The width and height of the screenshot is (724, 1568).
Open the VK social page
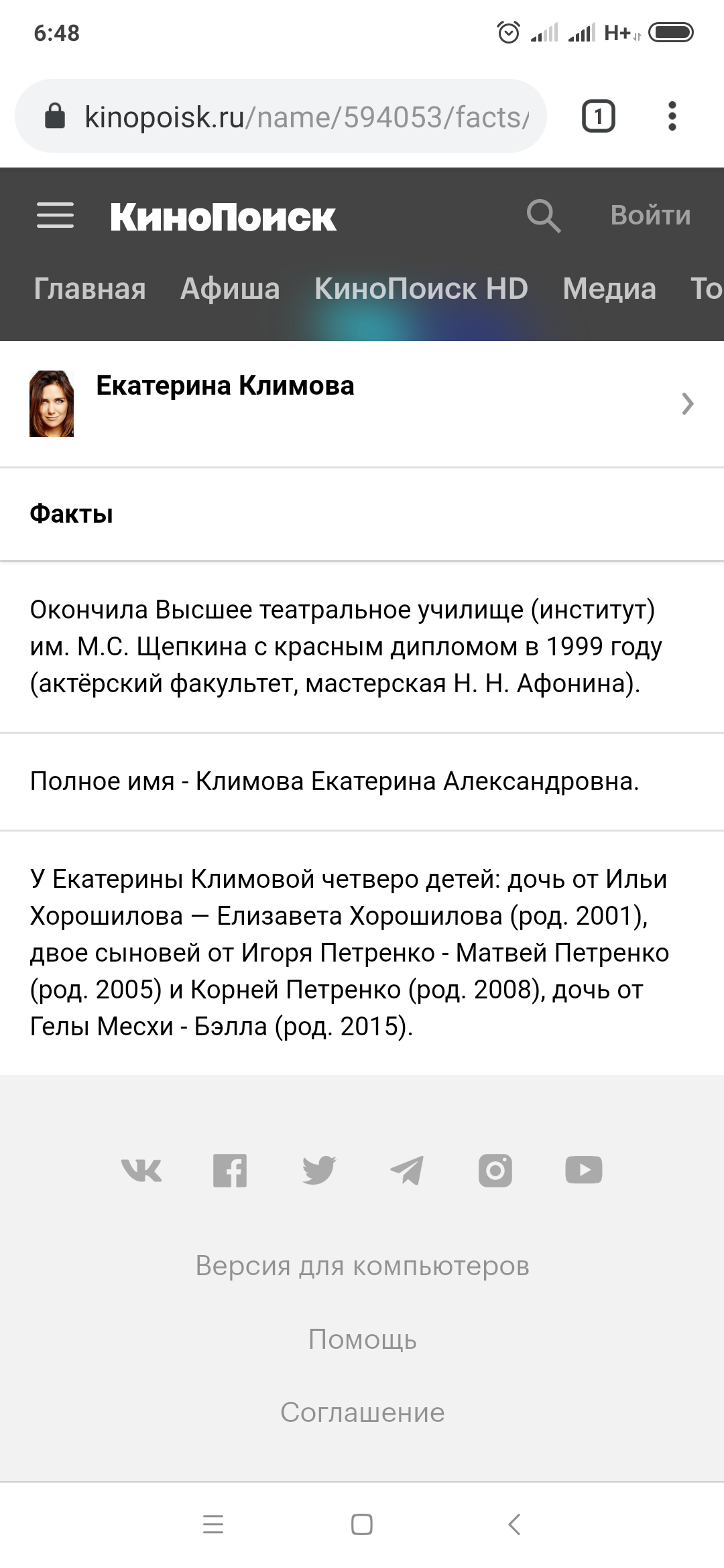[x=141, y=1171]
